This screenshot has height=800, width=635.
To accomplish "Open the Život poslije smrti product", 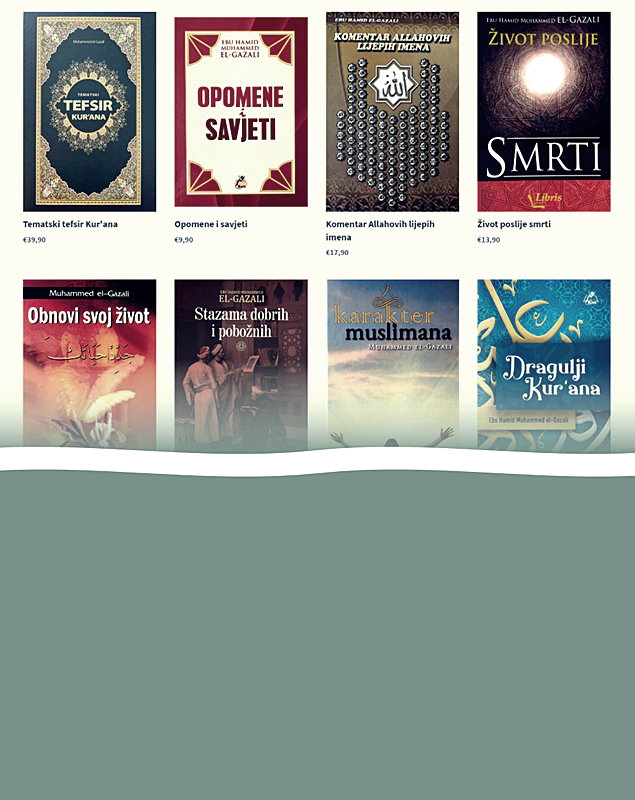I will coord(543,111).
